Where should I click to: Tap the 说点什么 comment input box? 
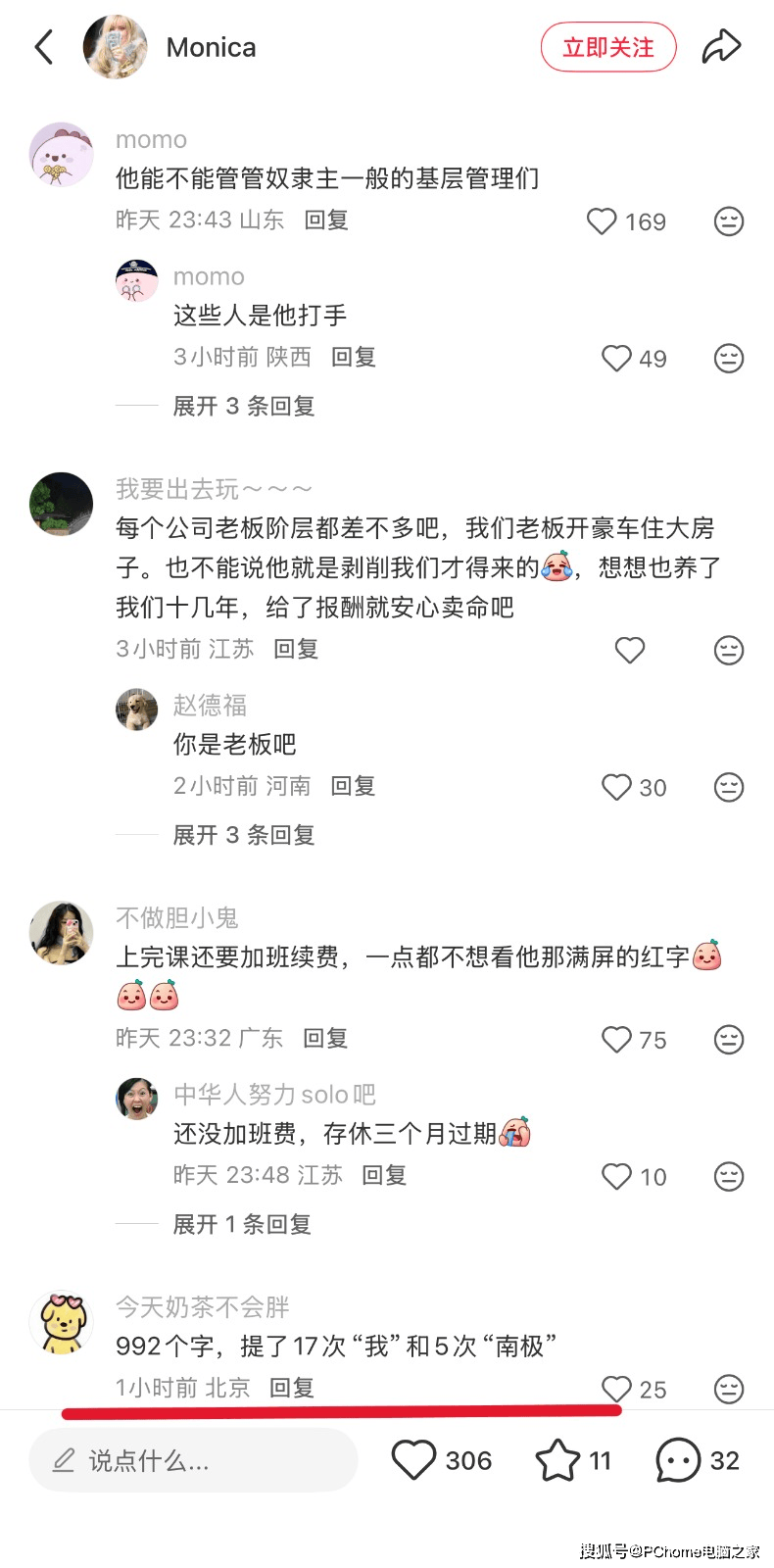coord(193,1460)
